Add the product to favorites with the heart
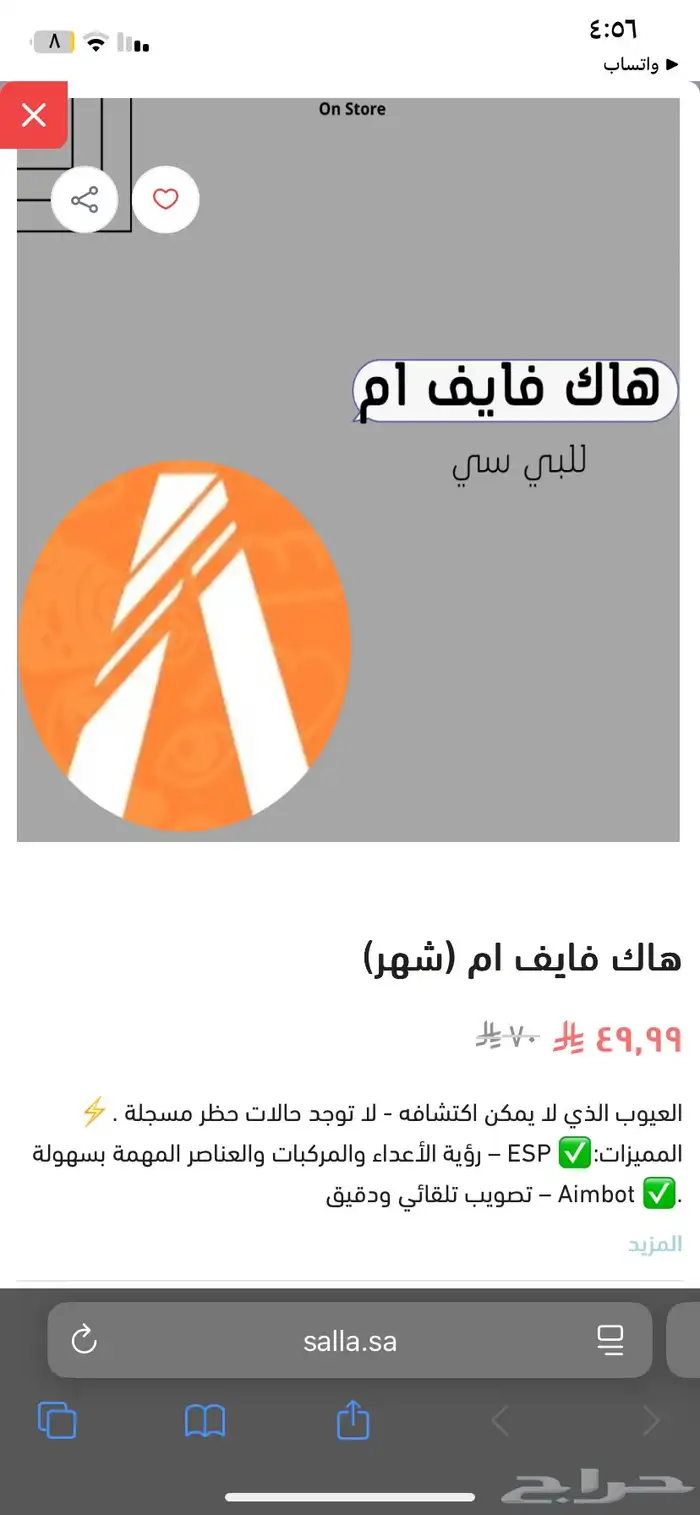 coord(166,200)
